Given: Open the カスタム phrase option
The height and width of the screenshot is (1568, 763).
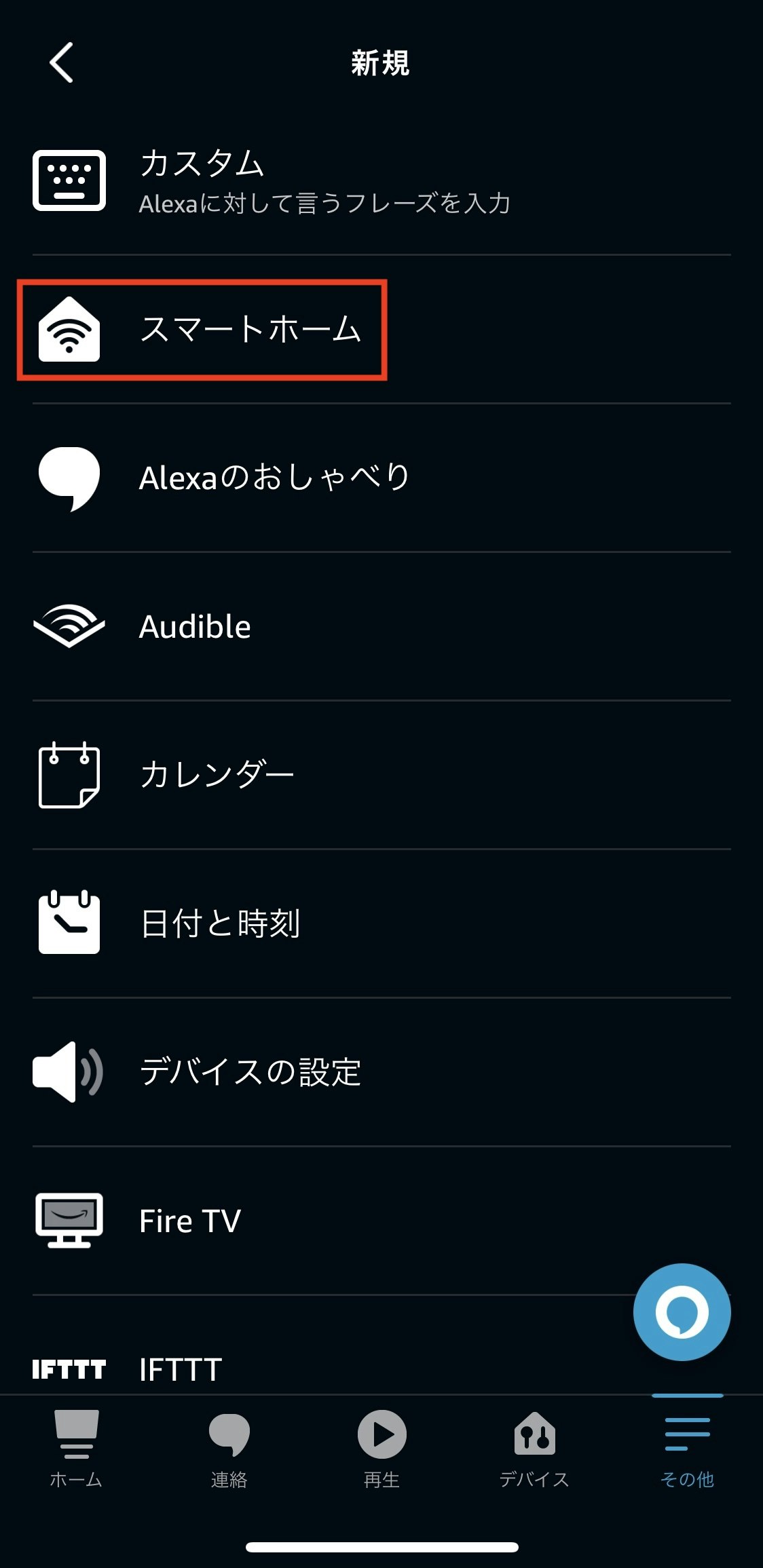Looking at the screenshot, I should (381, 181).
